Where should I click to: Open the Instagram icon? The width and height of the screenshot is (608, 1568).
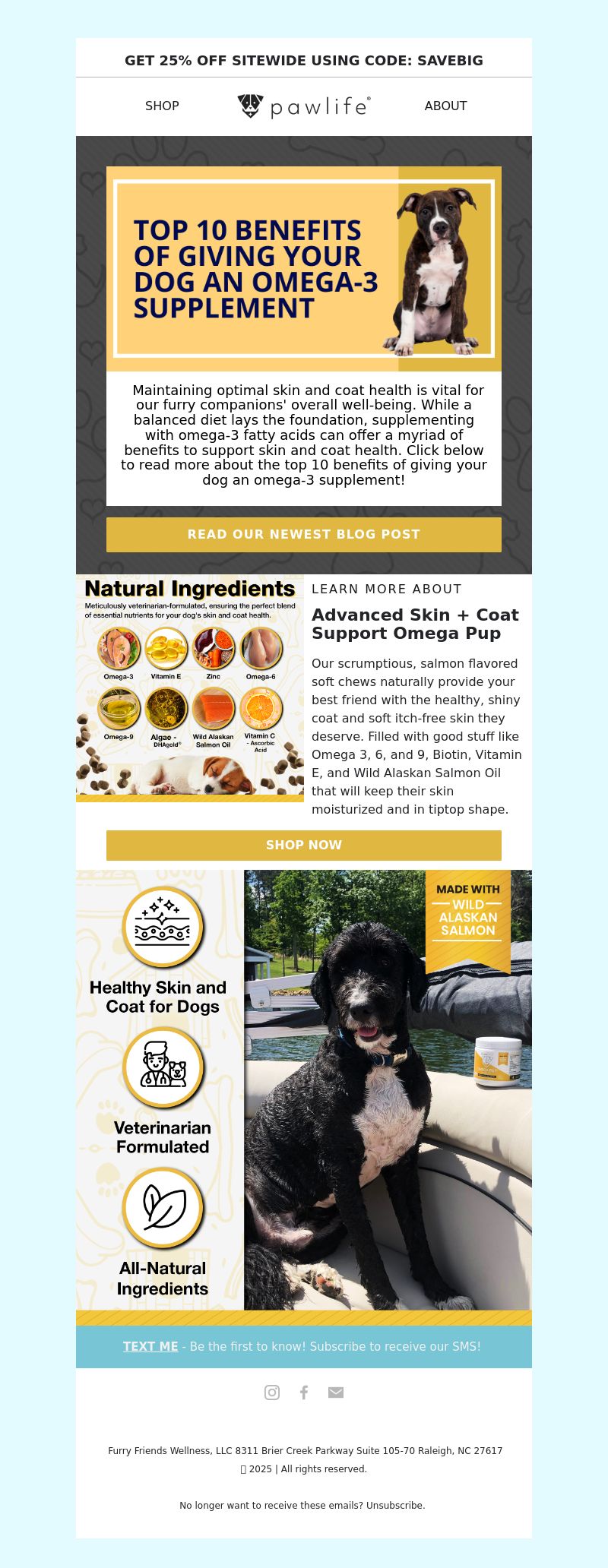pyautogui.click(x=272, y=1392)
